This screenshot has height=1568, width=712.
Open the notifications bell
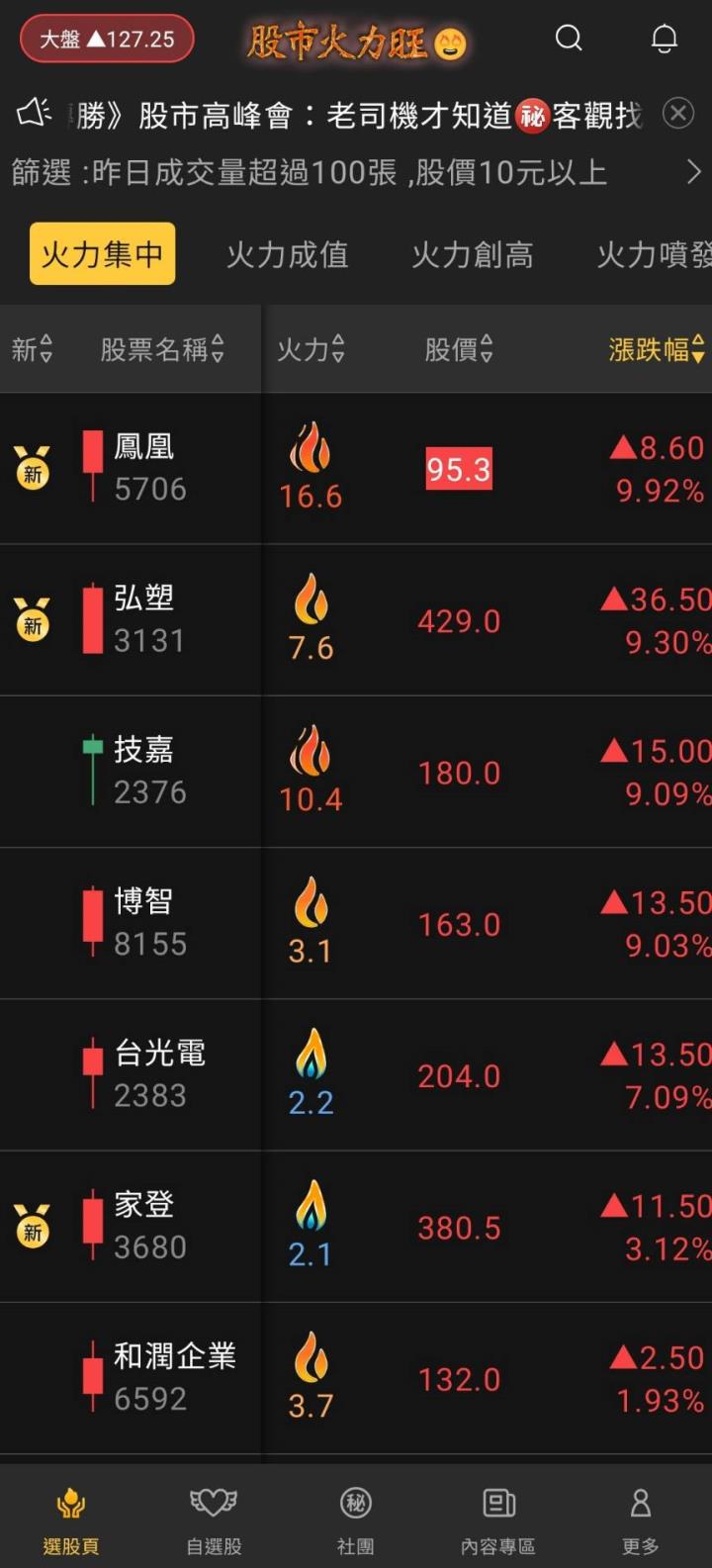click(664, 39)
